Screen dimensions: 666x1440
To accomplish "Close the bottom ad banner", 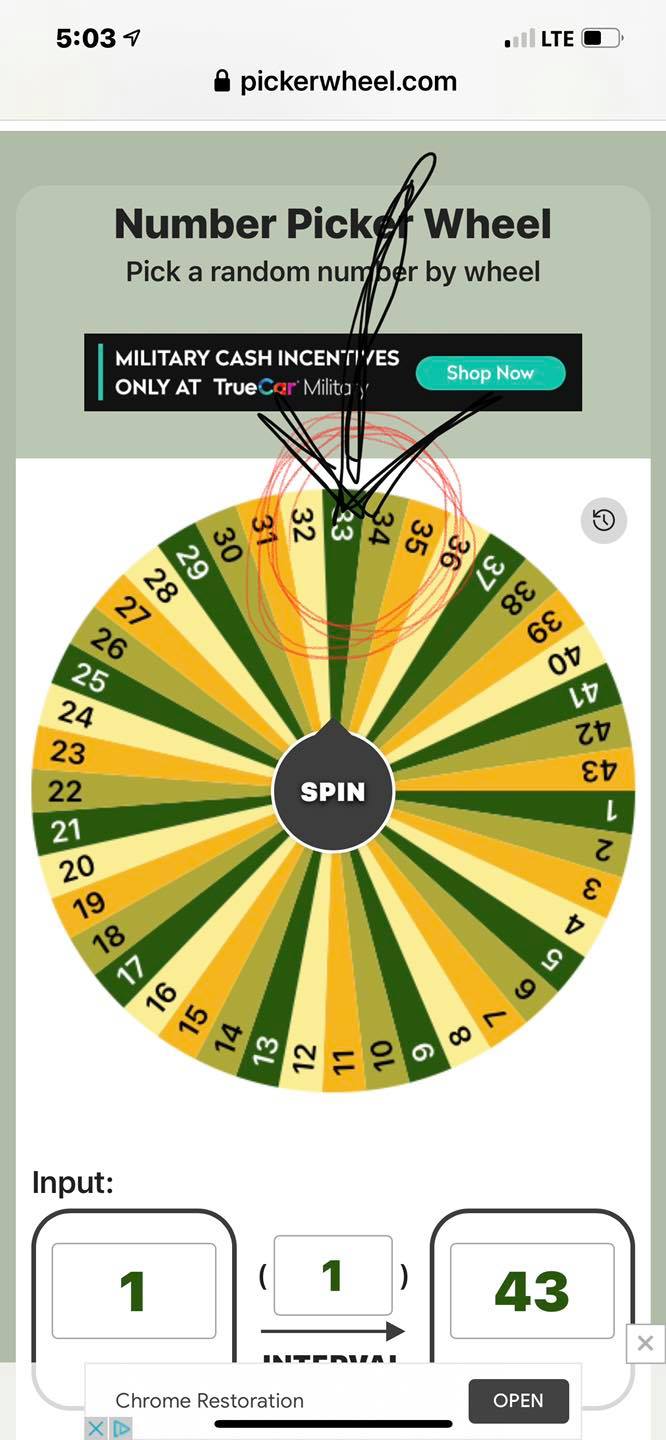I will tap(645, 1343).
